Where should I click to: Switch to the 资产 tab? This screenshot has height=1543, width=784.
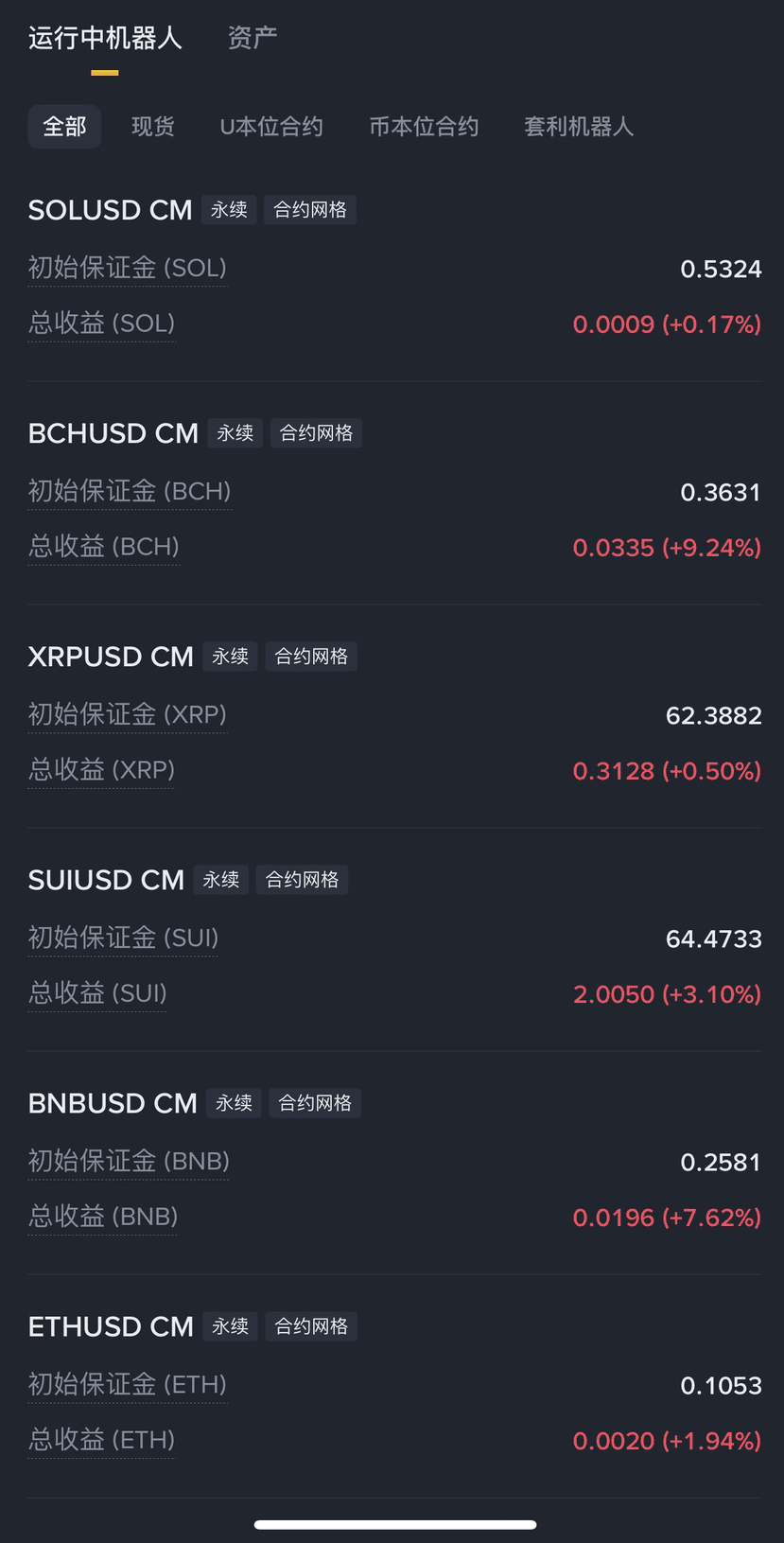click(x=252, y=38)
